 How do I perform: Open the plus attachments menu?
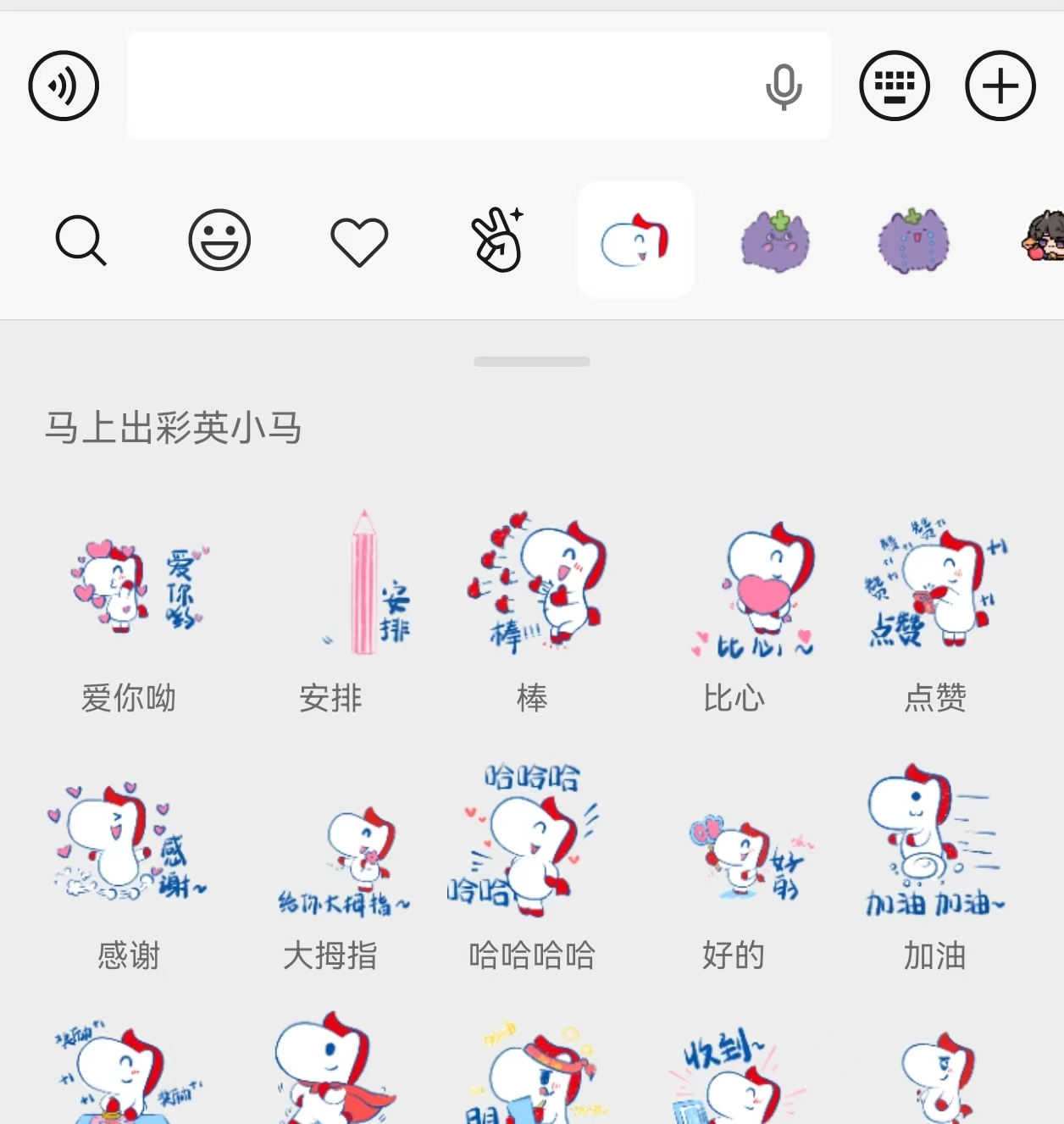tap(1000, 86)
